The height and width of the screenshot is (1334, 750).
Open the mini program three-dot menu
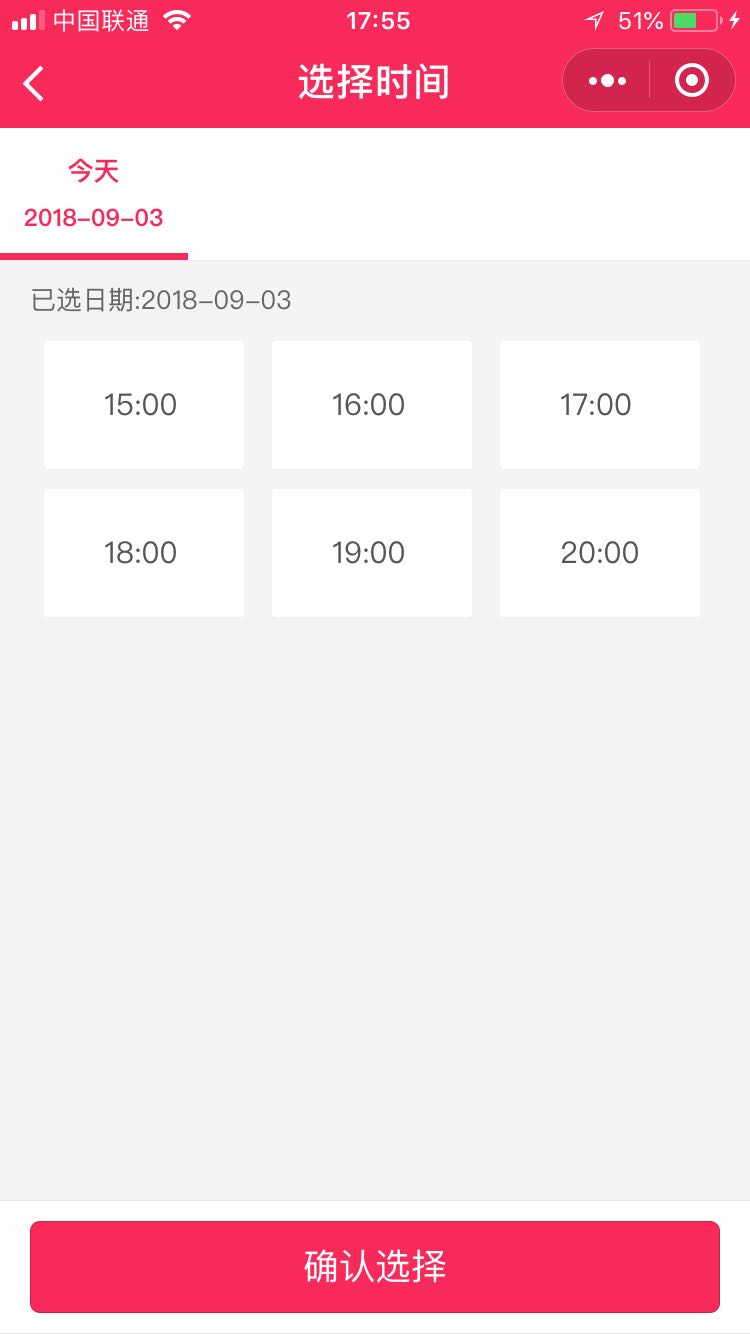(608, 81)
